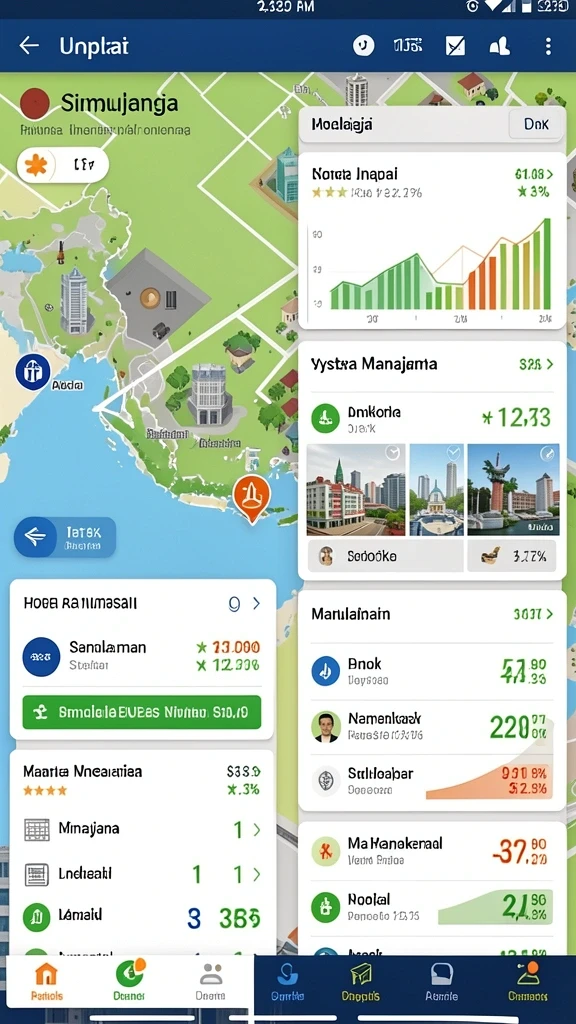Open the Minajana list row
Viewport: 576px width, 1024px height.
point(142,829)
